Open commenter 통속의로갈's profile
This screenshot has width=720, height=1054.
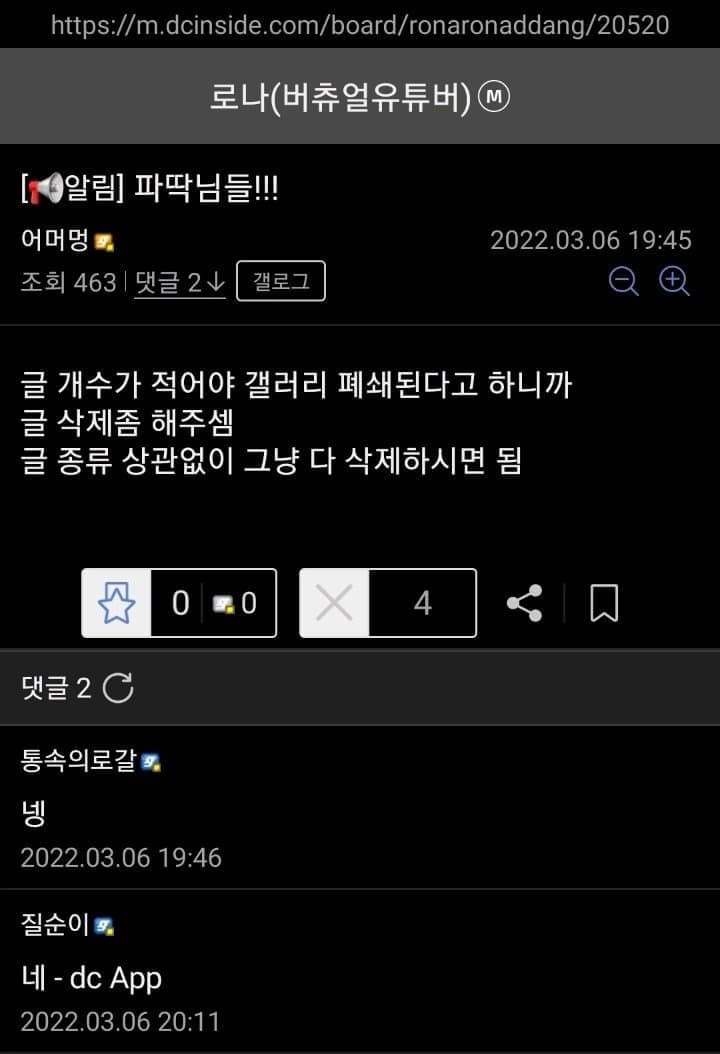(x=78, y=760)
